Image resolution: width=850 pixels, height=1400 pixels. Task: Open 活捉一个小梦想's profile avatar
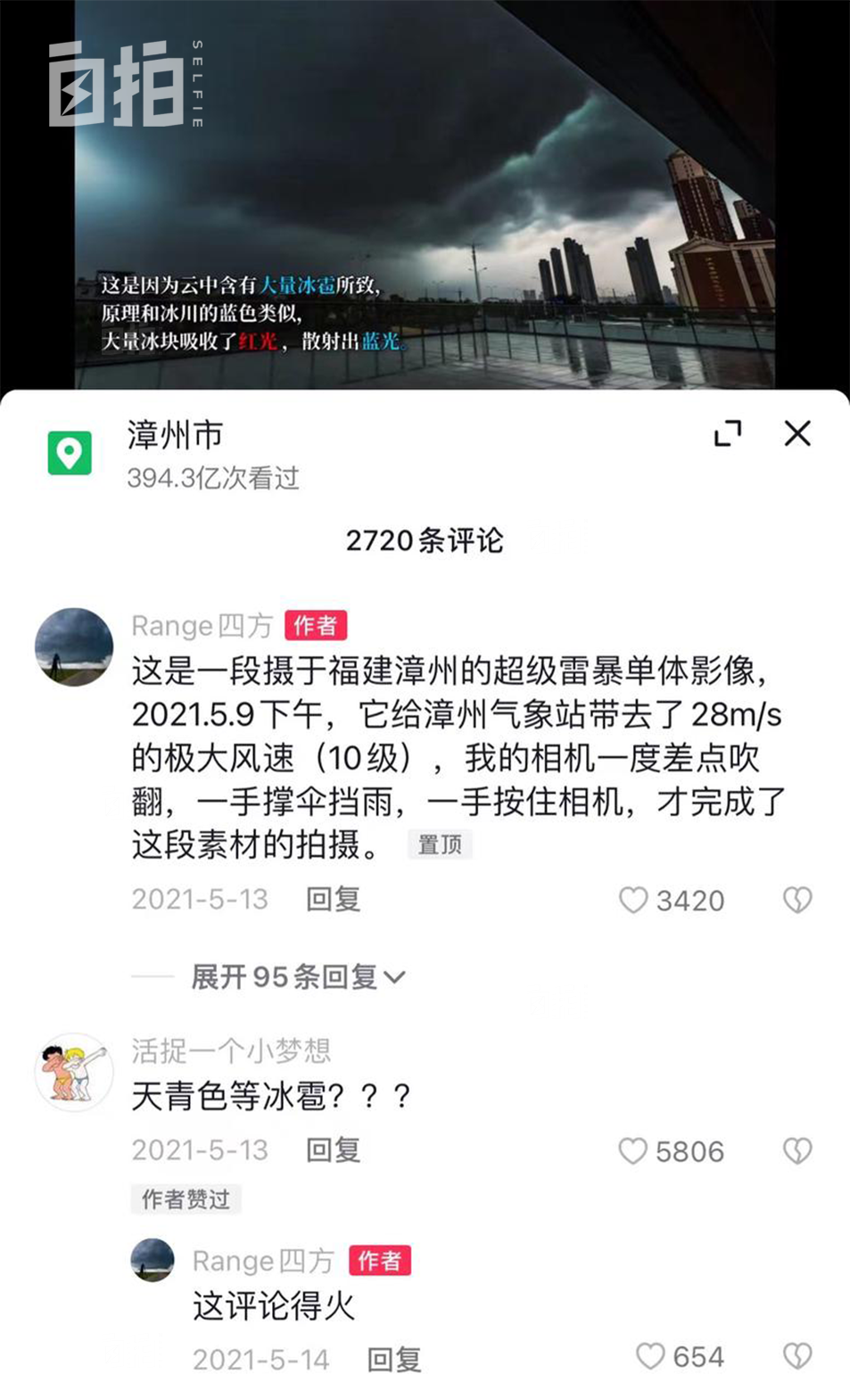coord(74,1073)
